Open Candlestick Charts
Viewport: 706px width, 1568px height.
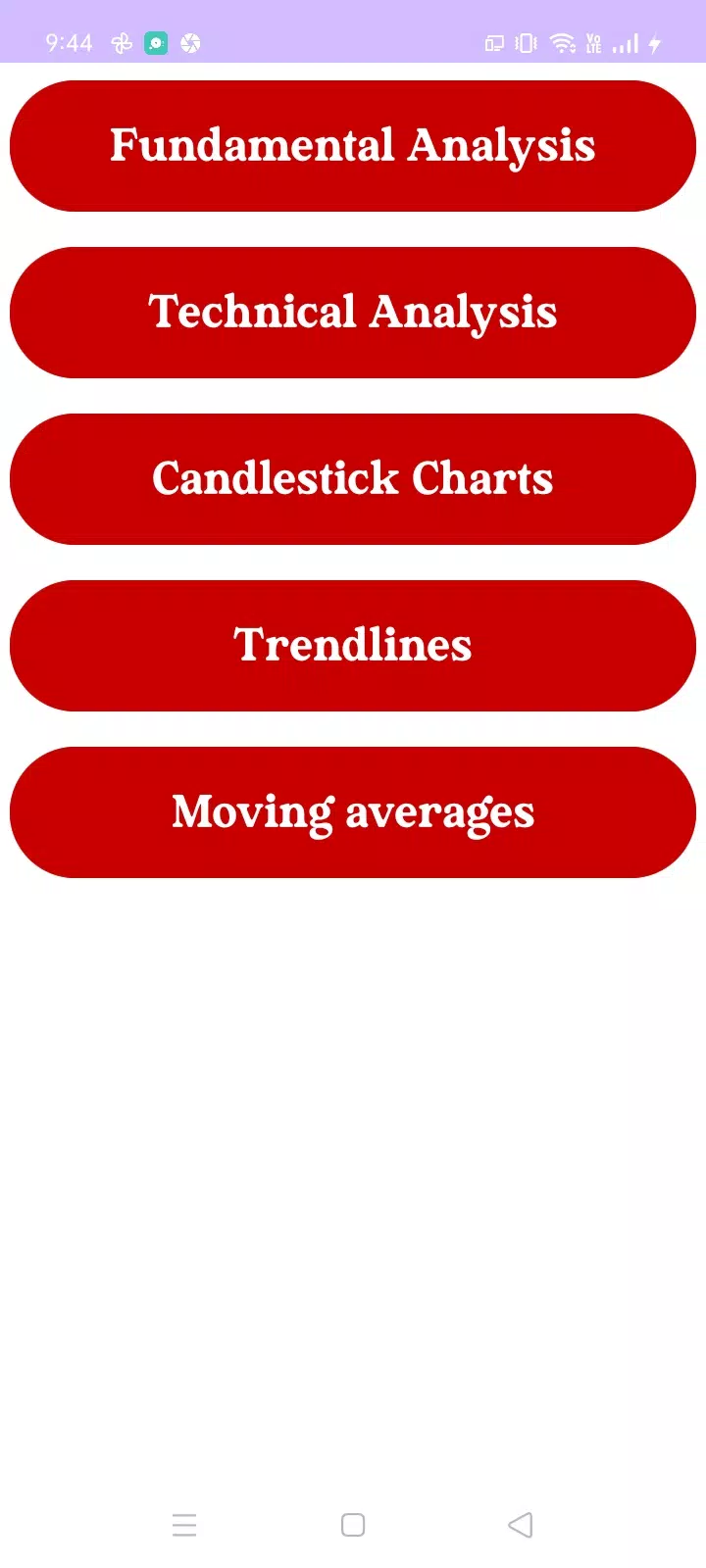pyautogui.click(x=353, y=479)
